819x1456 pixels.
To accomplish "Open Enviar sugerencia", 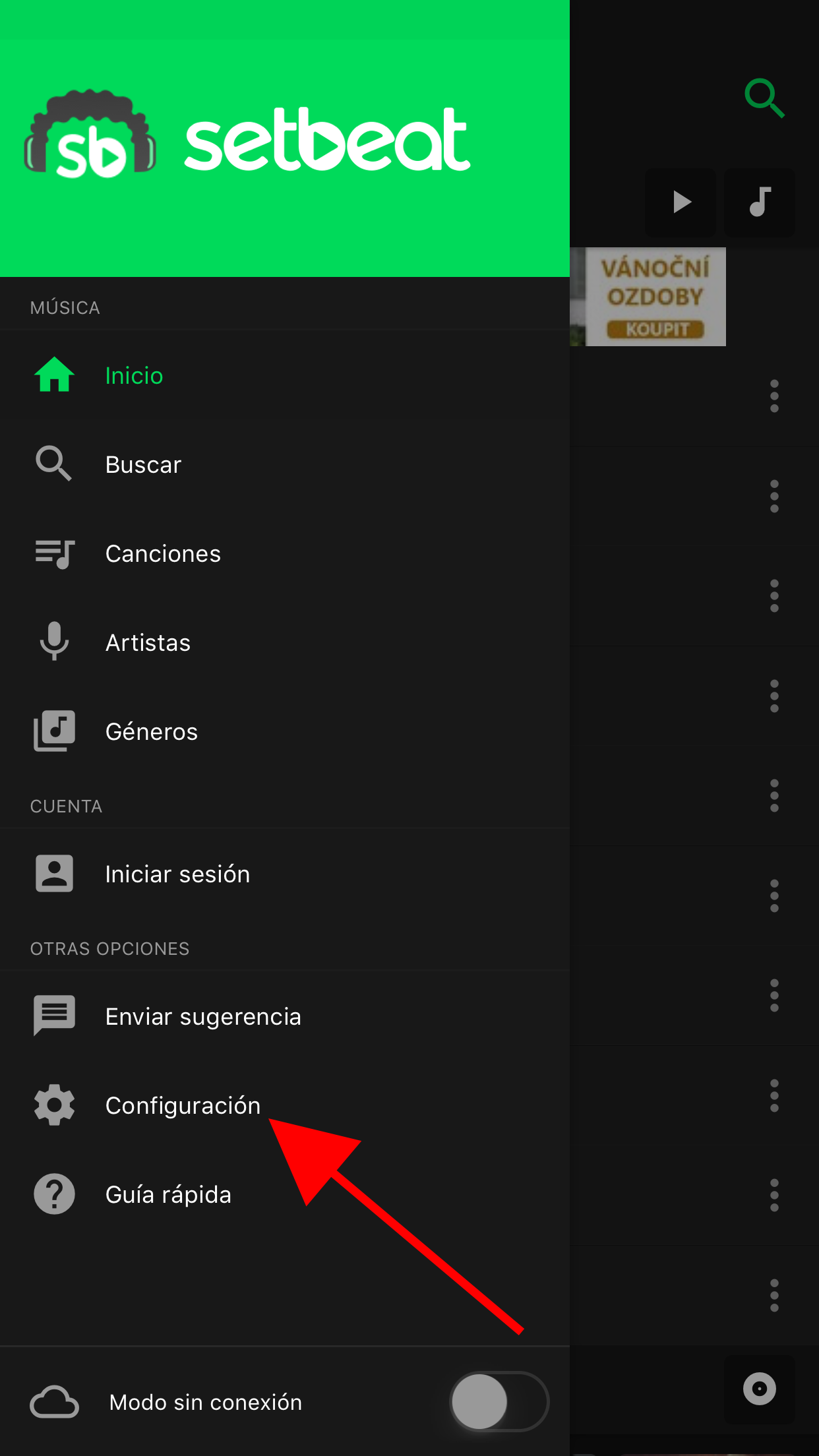I will coord(203,1017).
